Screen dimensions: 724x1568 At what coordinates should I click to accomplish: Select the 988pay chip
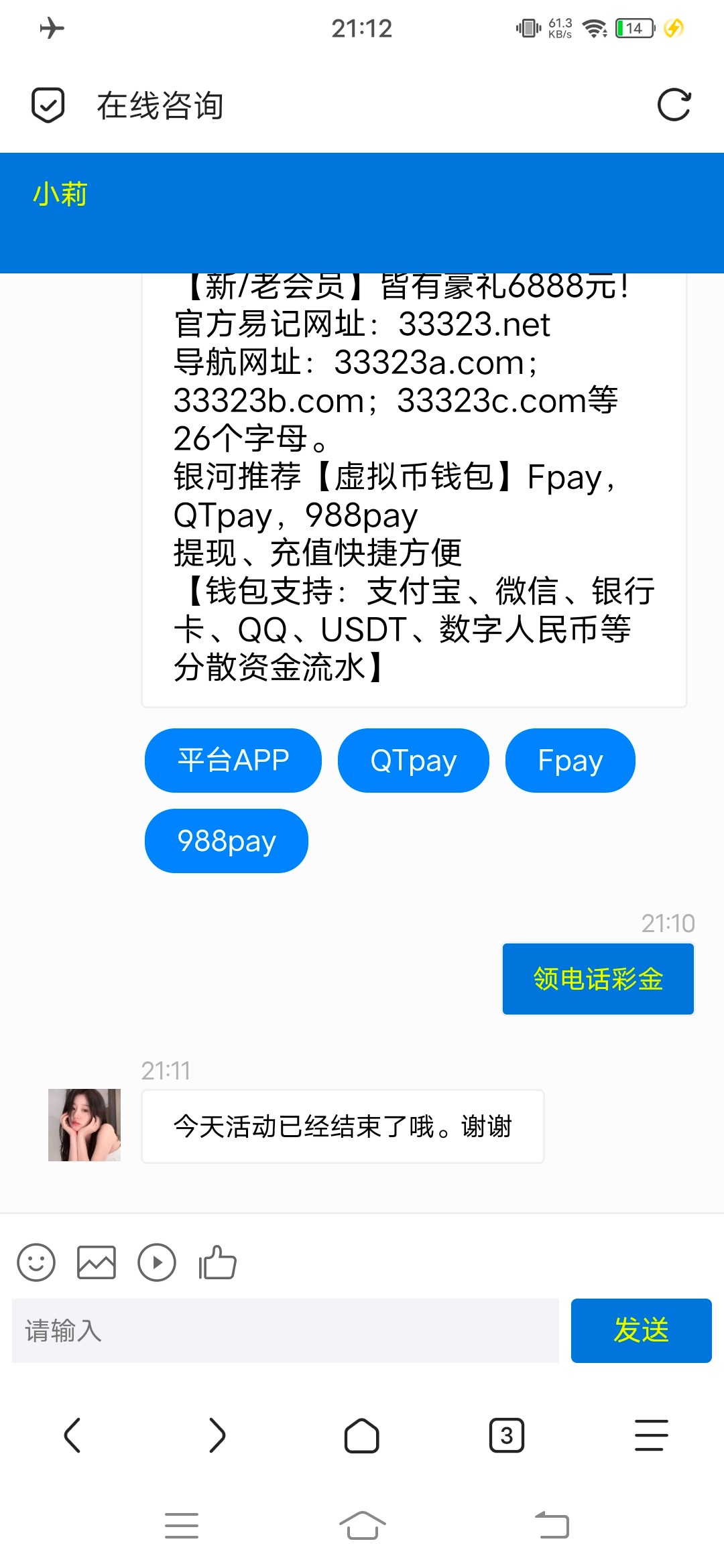(x=227, y=841)
